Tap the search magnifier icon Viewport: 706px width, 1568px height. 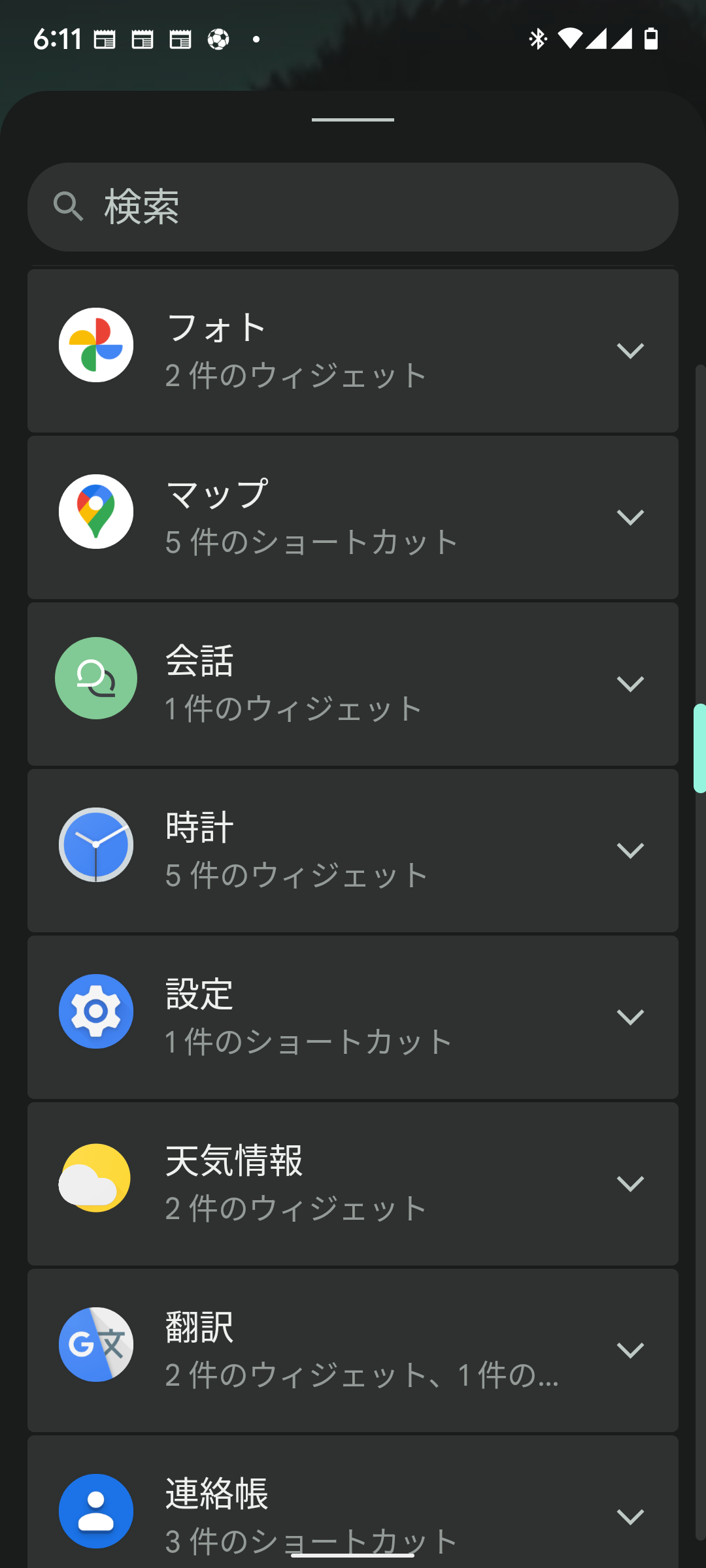[69, 206]
